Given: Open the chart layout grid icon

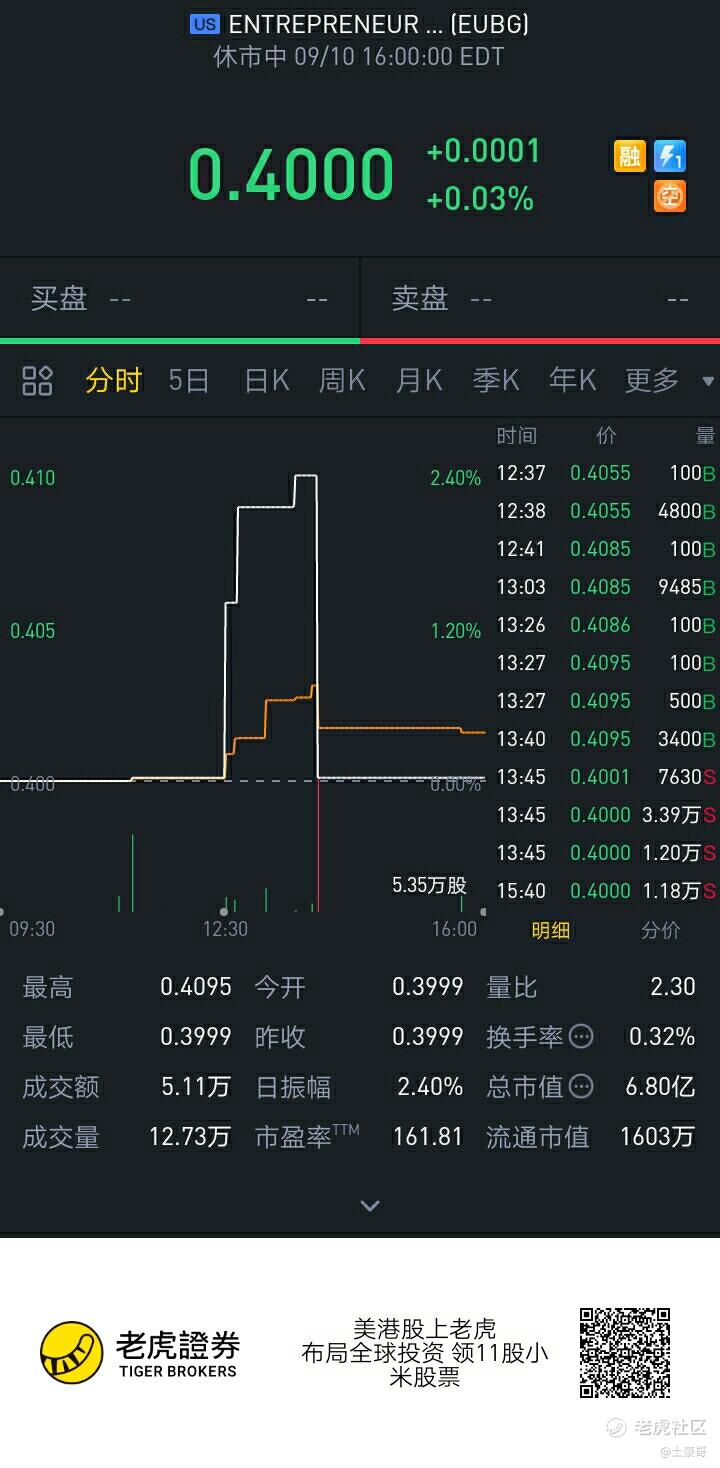Looking at the screenshot, I should pyautogui.click(x=37, y=381).
